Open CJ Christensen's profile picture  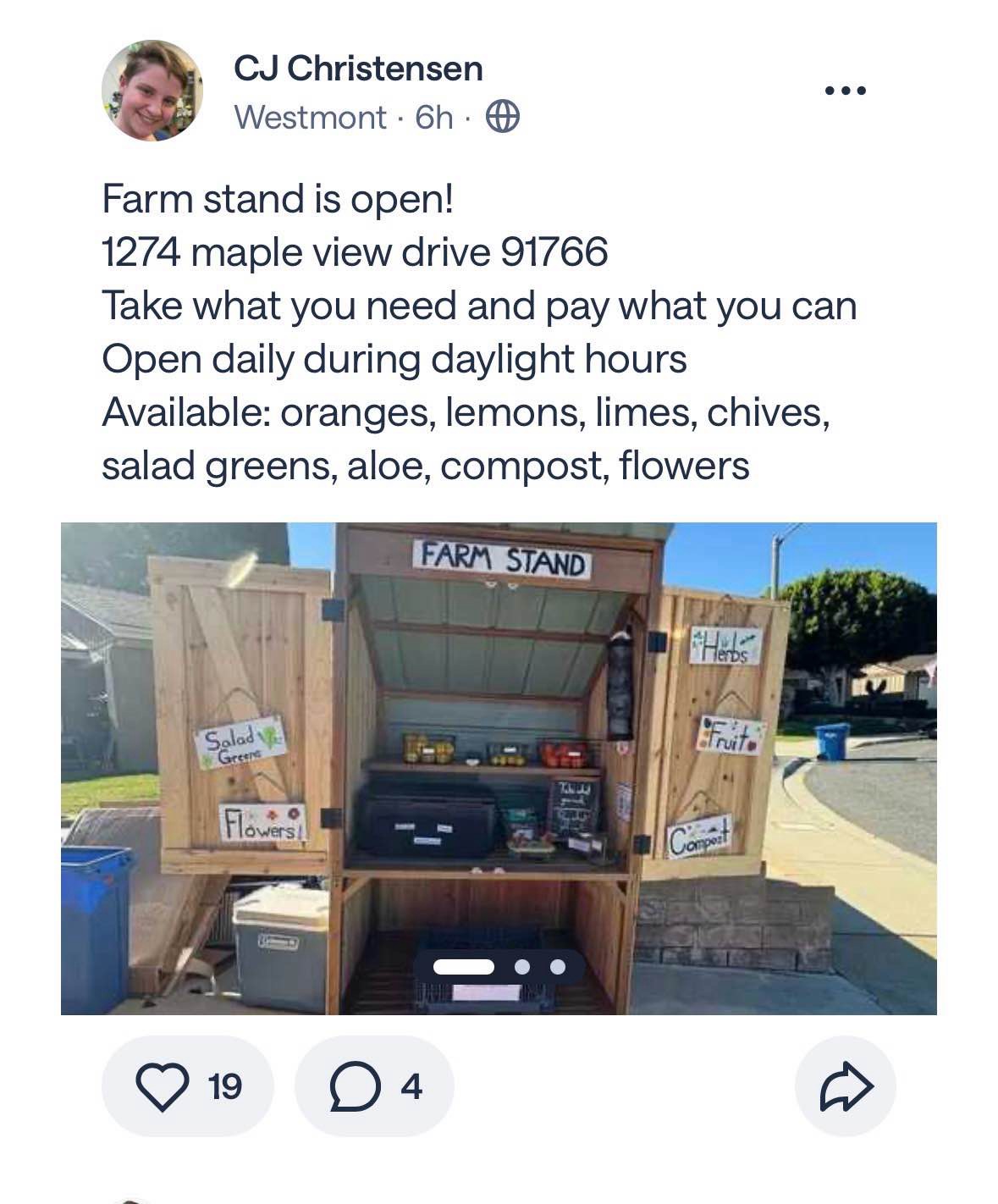point(152,91)
